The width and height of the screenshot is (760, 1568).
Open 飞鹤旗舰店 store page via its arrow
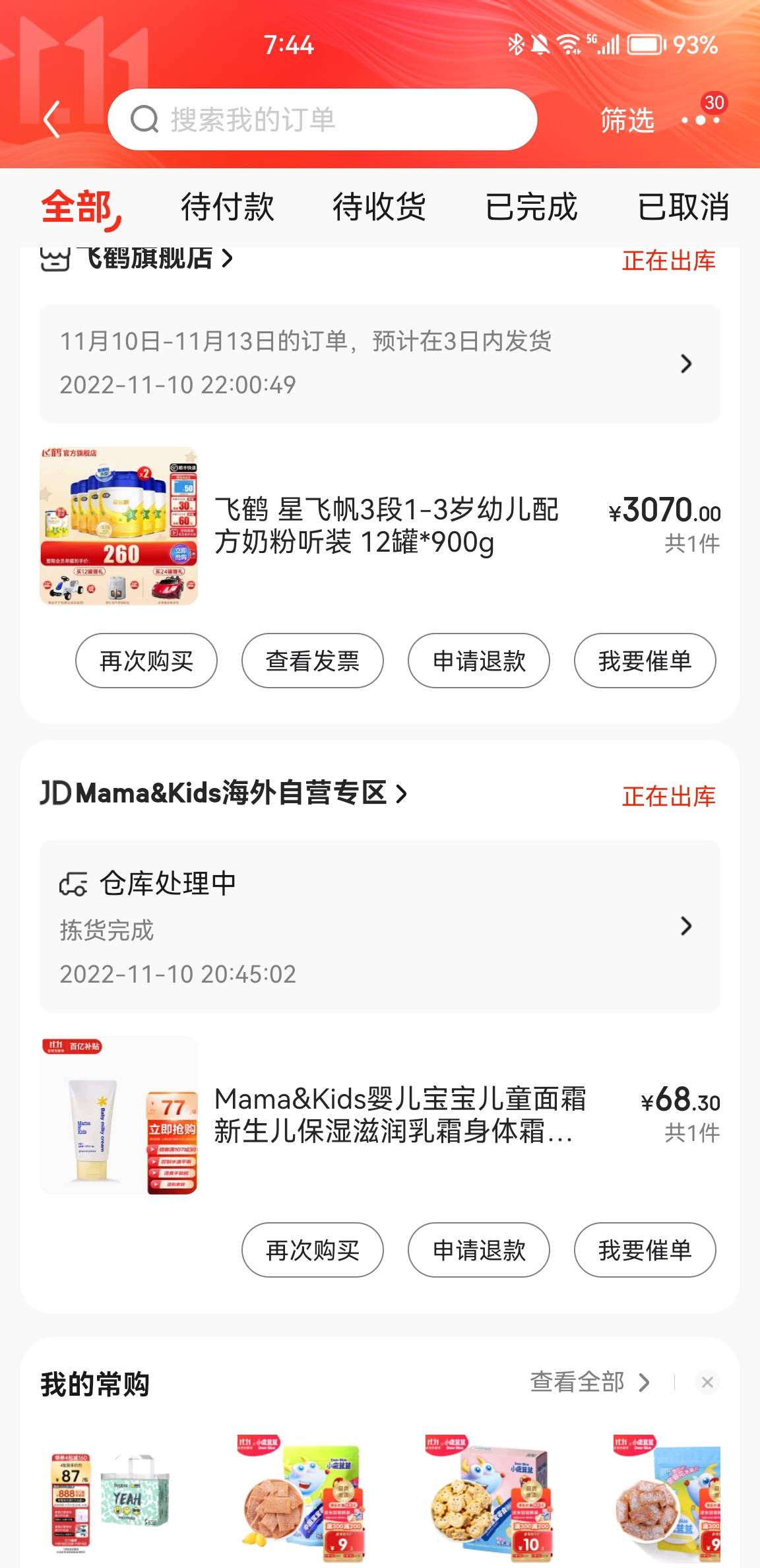click(x=226, y=257)
